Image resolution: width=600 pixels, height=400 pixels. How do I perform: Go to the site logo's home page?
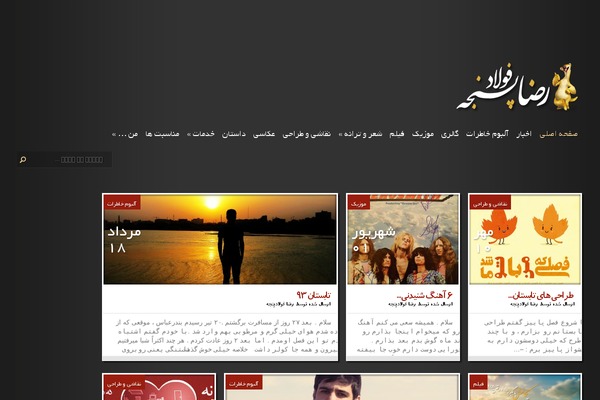click(x=518, y=87)
